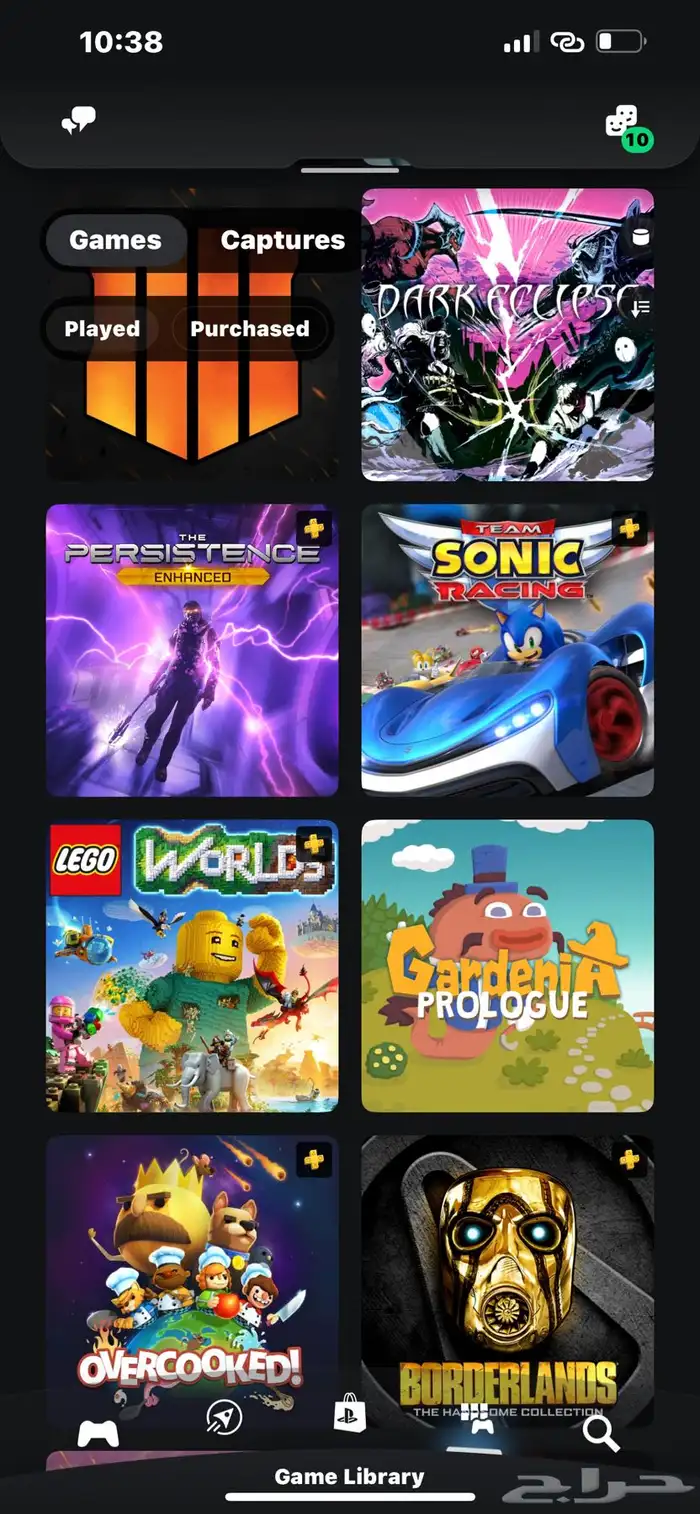Open the Black Ops 4 game tile
Viewport: 700px width, 1514px height.
pos(192,335)
